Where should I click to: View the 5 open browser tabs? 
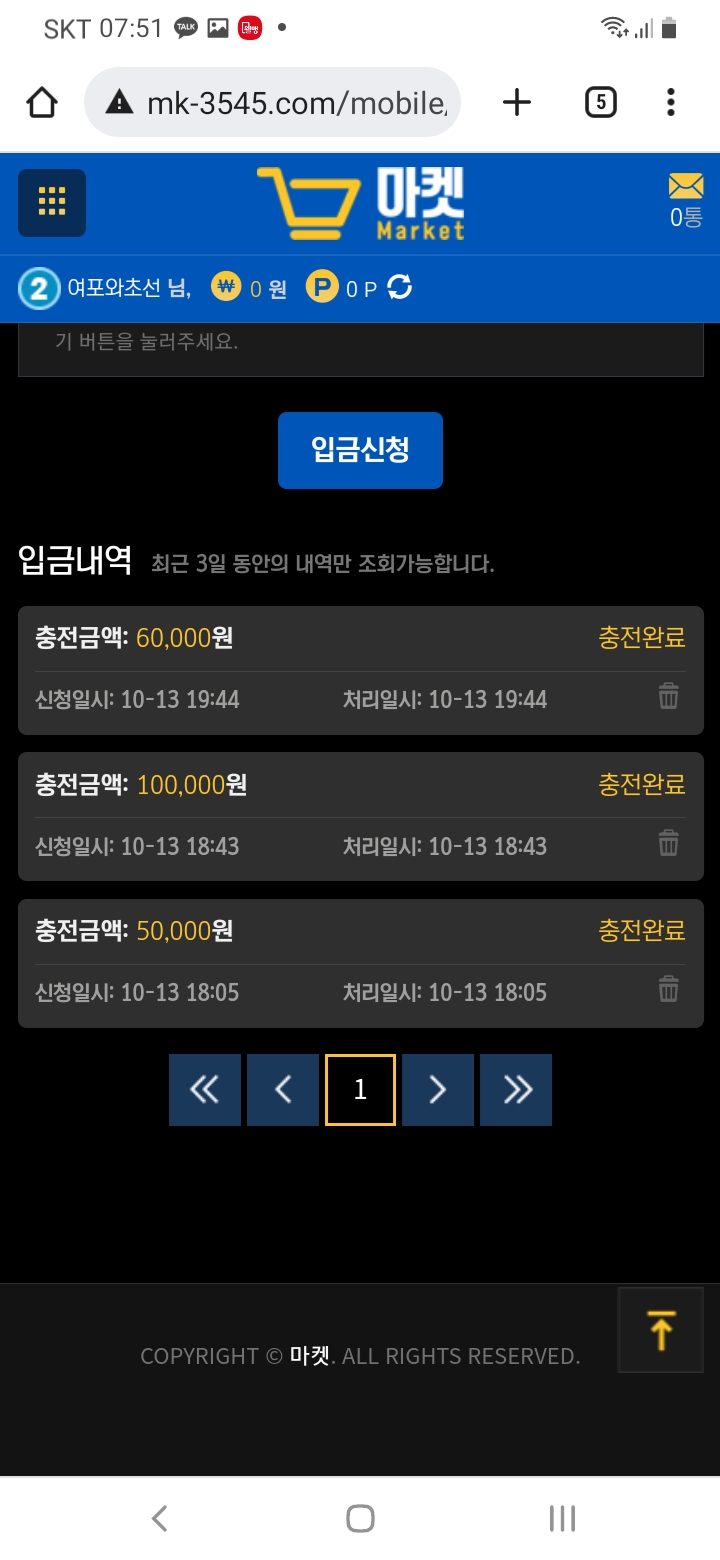pos(600,102)
